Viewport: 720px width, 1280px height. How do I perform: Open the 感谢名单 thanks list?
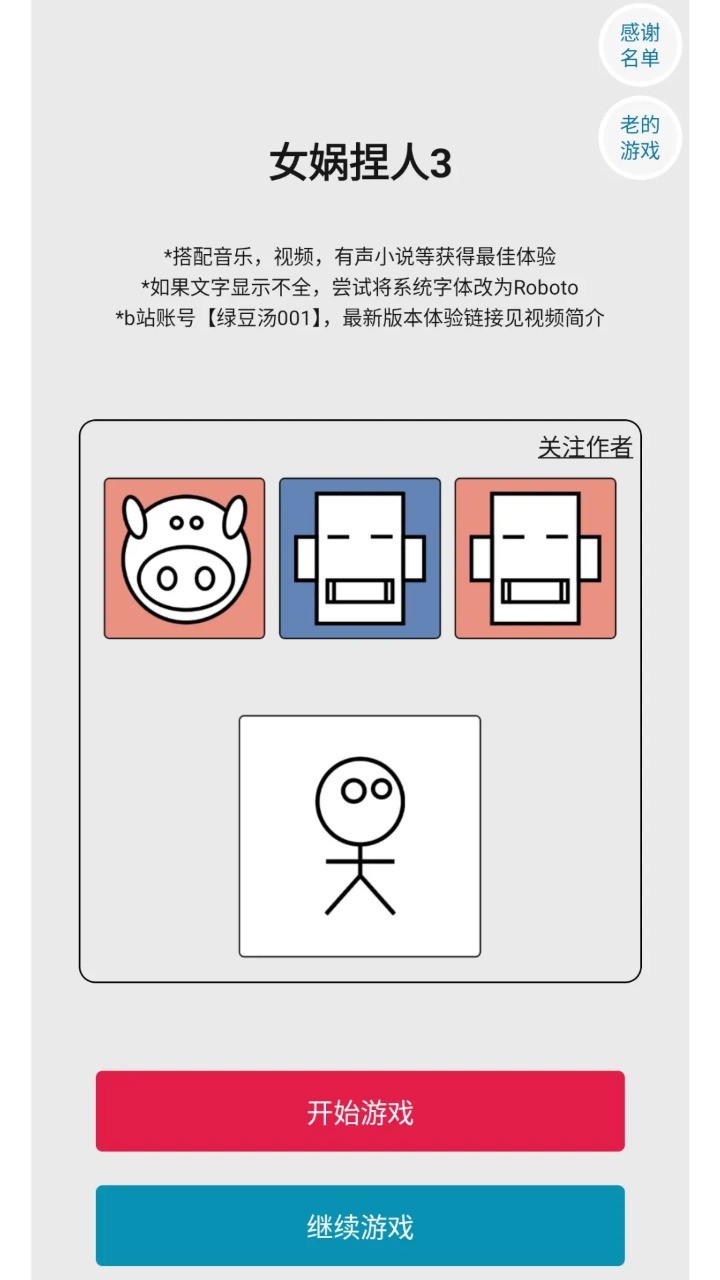coord(640,45)
